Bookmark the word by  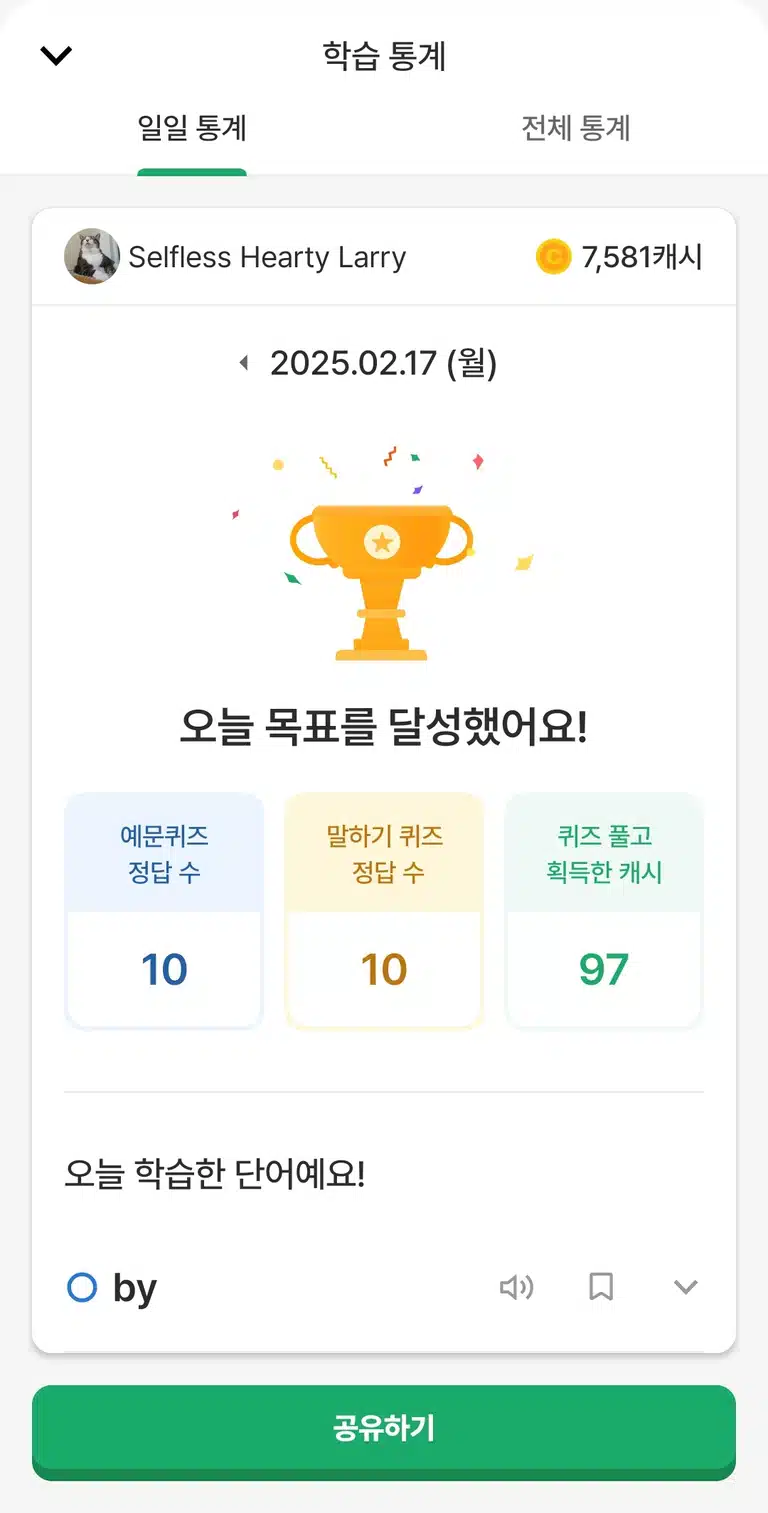pos(601,1287)
